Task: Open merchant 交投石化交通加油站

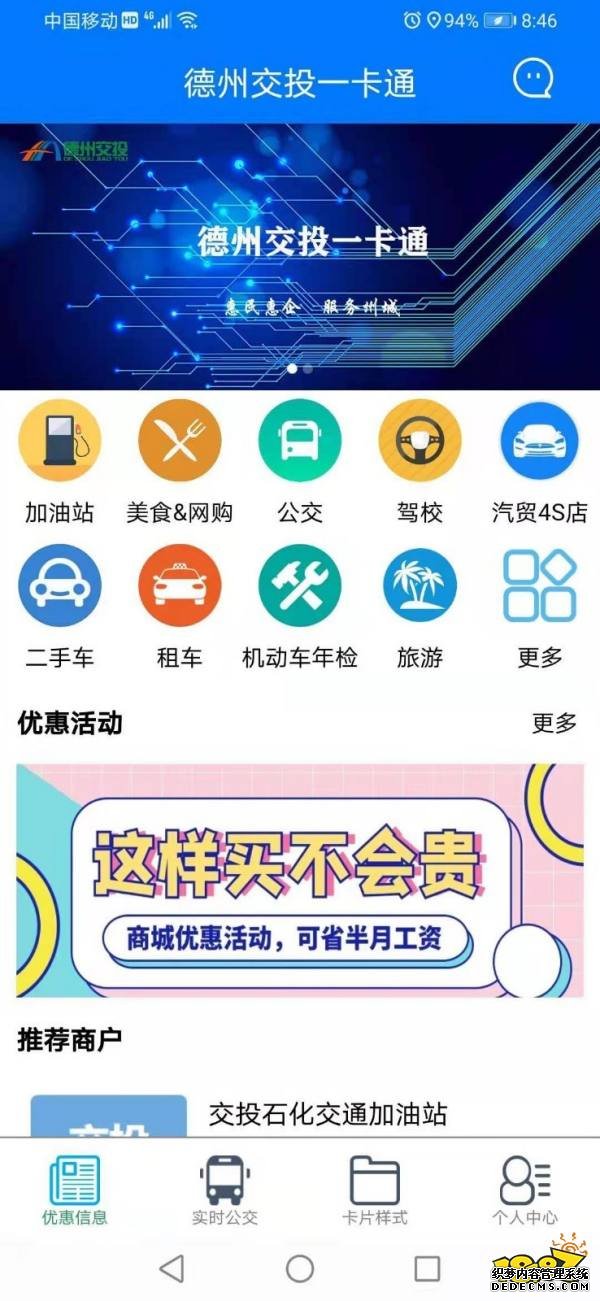Action: [327, 1114]
